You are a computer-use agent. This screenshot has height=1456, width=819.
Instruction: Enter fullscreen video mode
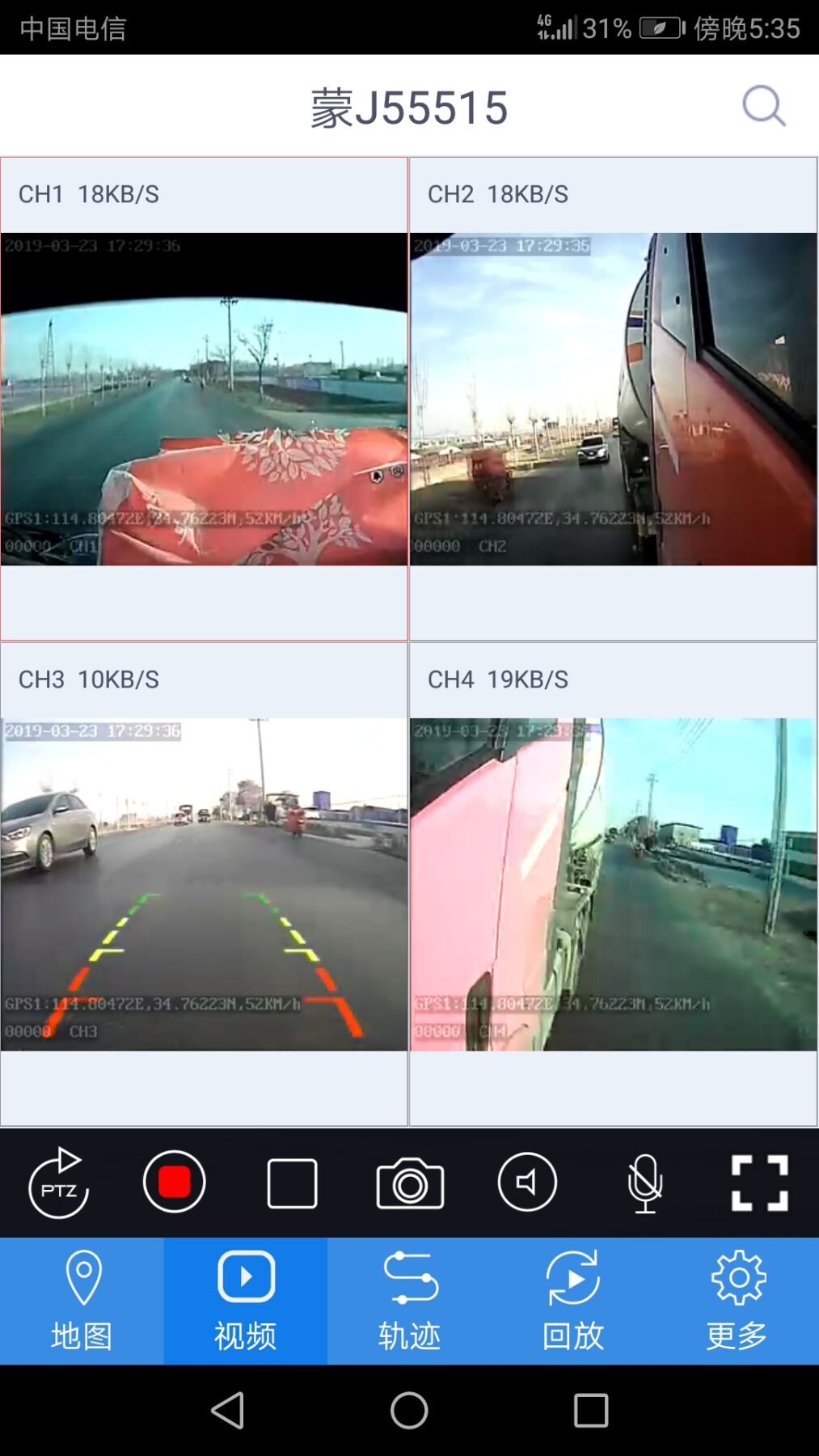click(x=759, y=1183)
